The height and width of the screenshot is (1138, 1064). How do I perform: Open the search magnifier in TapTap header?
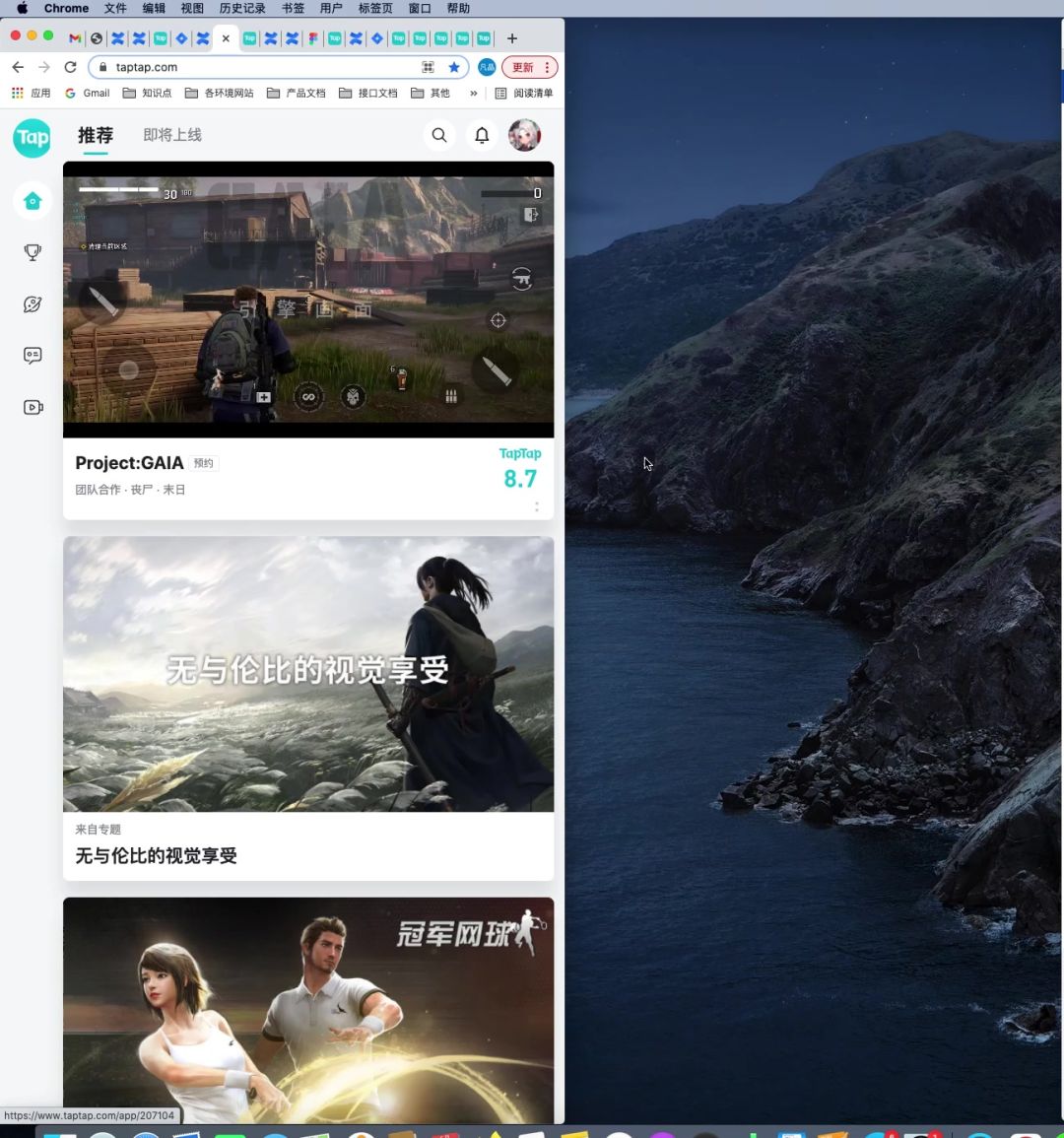[439, 135]
